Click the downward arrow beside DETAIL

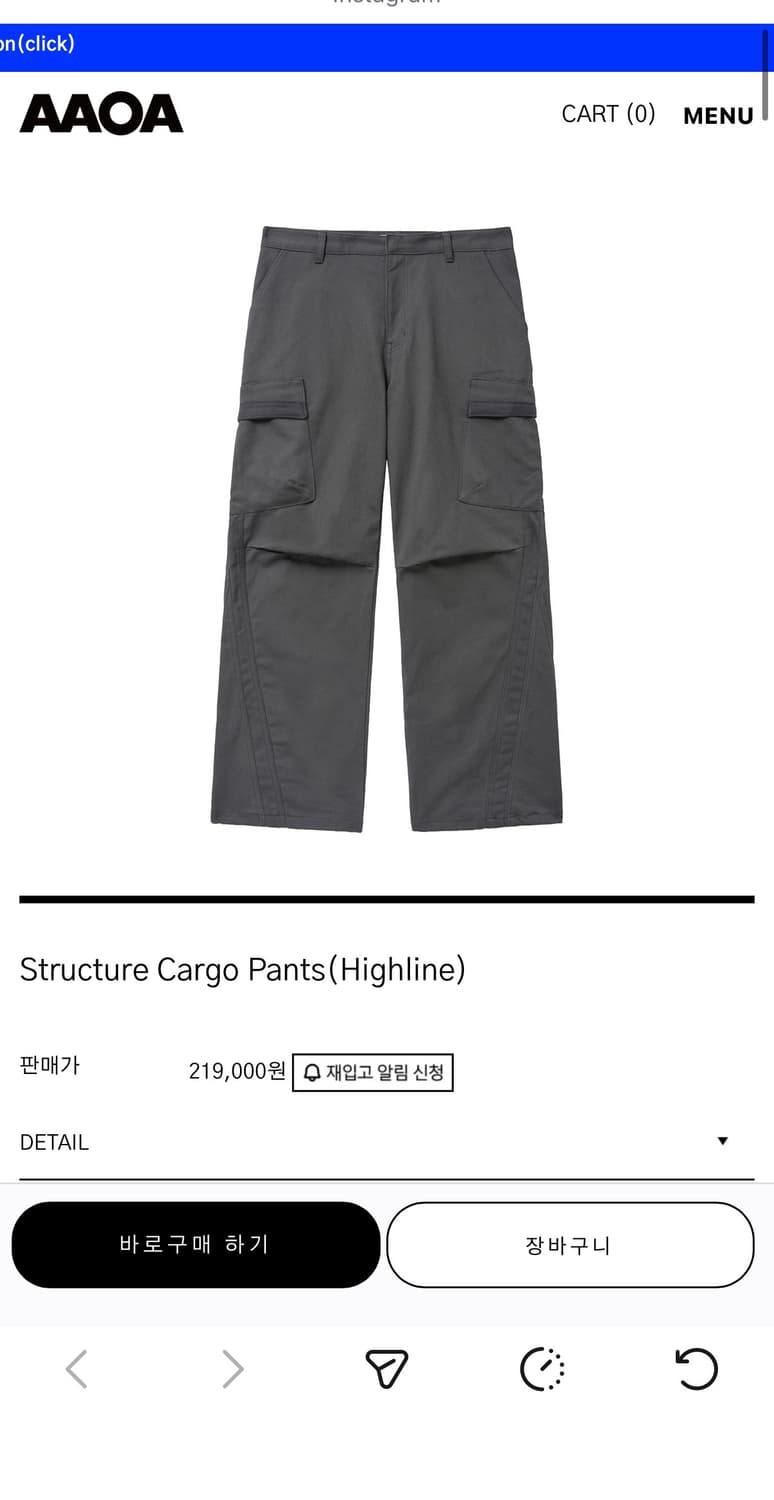723,1140
